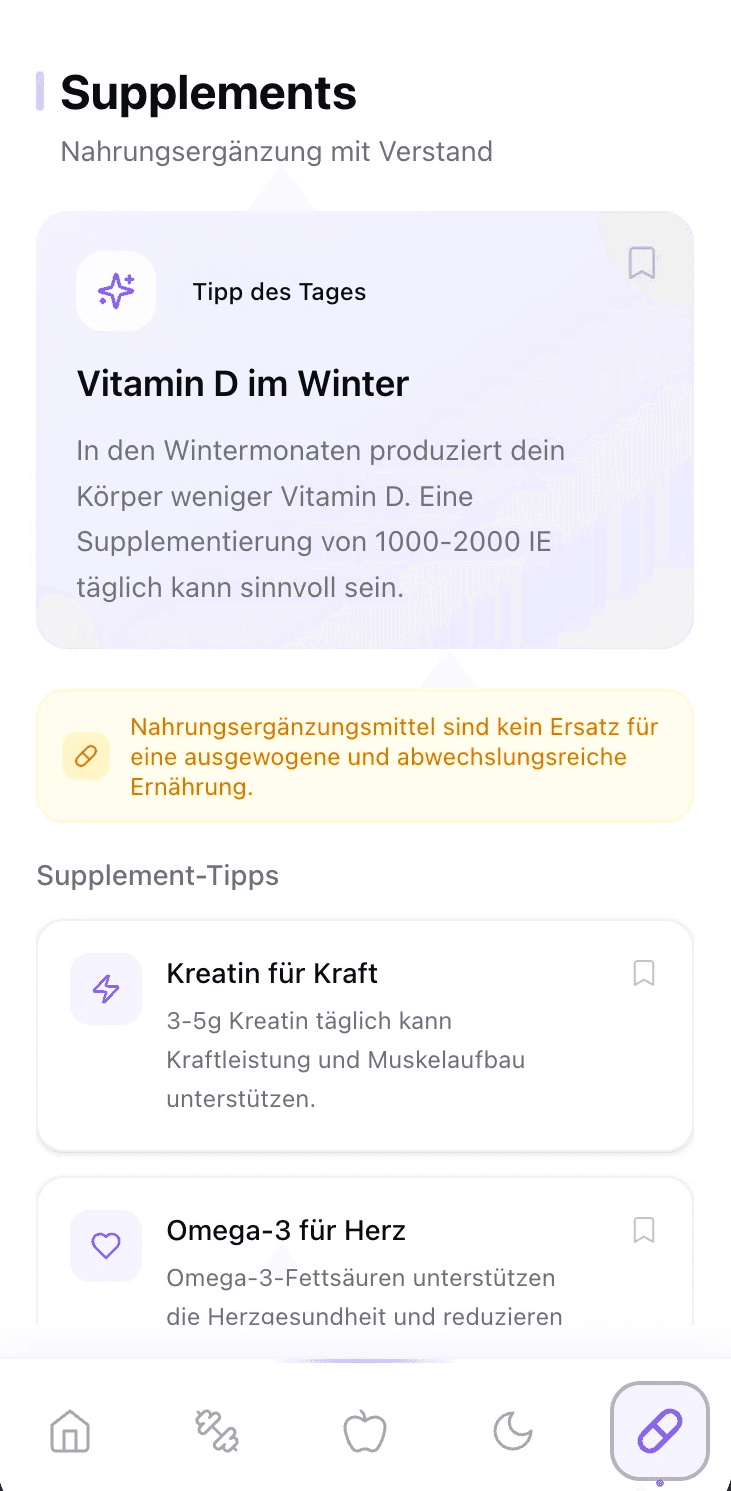Open the Tipp des Tages card
Screen dimensions: 731x1491
[x=364, y=430]
